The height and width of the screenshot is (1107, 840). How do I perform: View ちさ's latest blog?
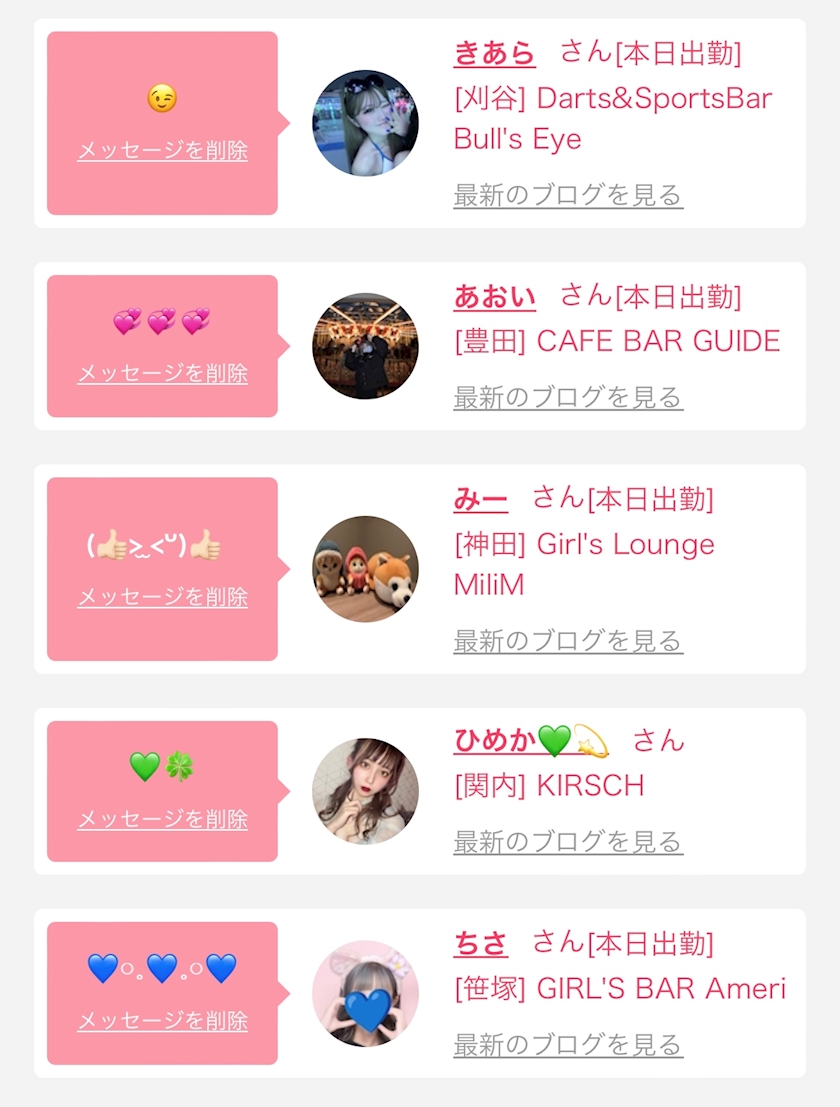point(568,1044)
